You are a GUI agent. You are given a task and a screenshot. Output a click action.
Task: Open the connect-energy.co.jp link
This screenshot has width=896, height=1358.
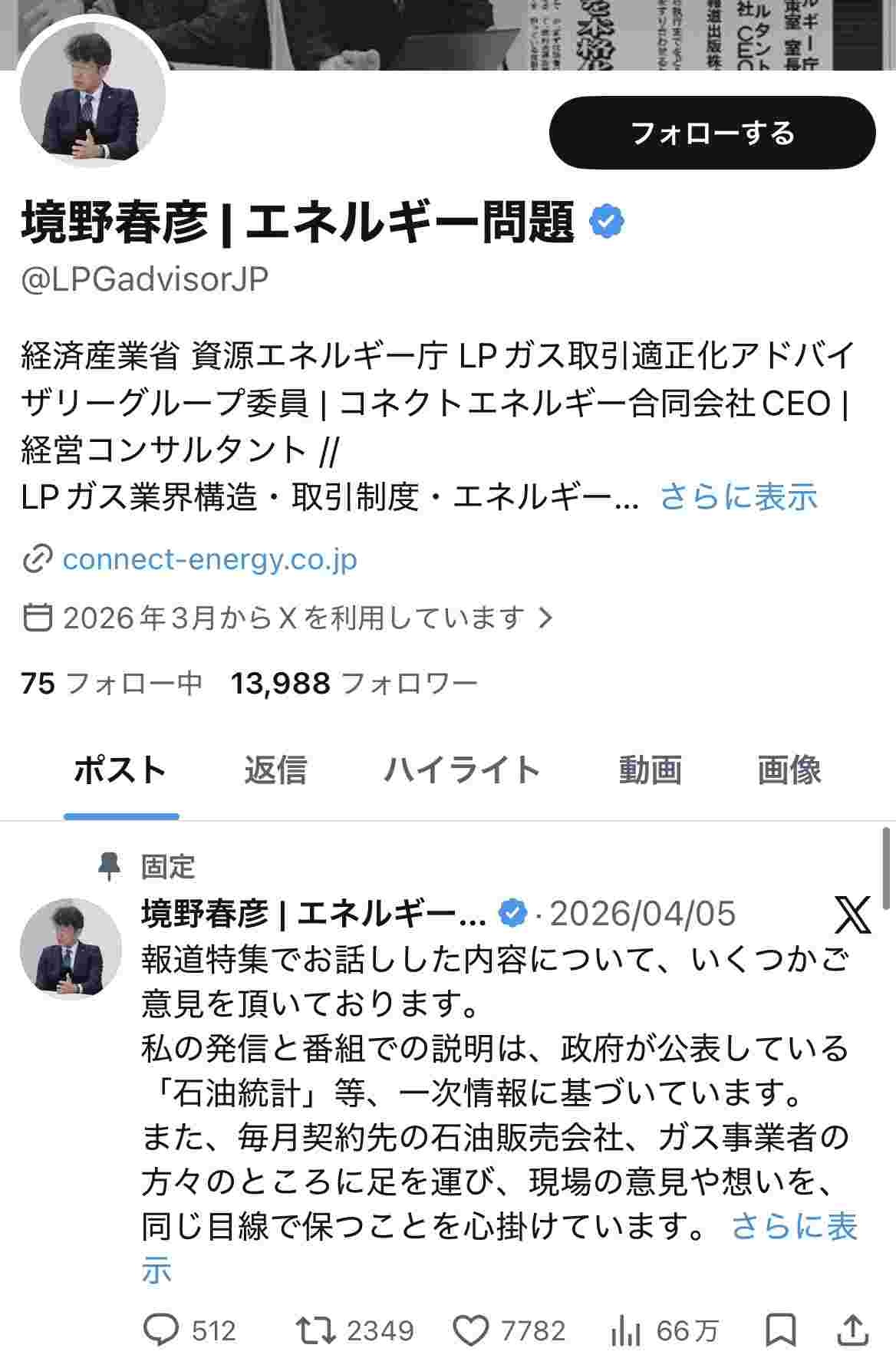209,559
